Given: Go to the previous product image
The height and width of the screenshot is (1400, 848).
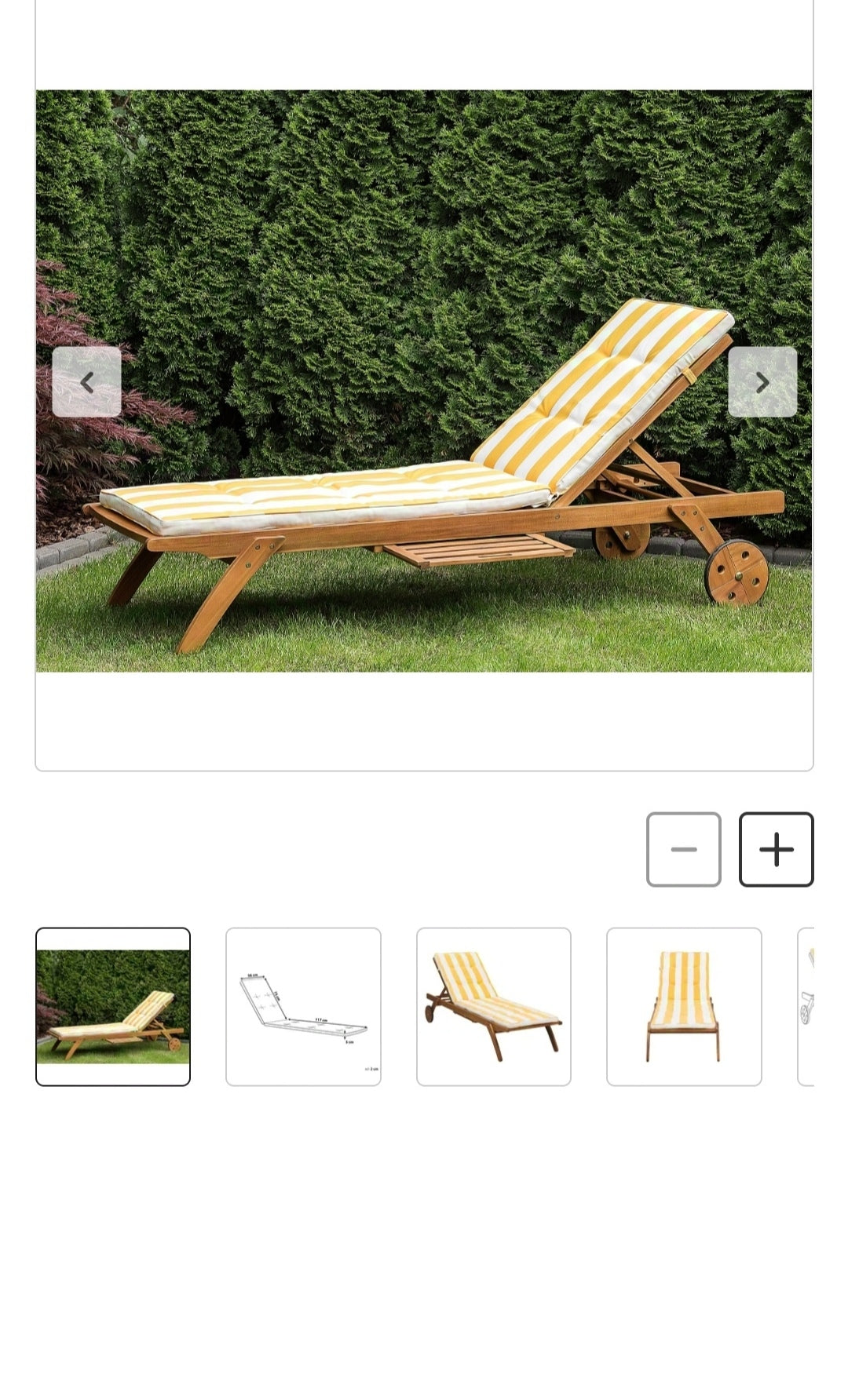Looking at the screenshot, I should point(86,382).
